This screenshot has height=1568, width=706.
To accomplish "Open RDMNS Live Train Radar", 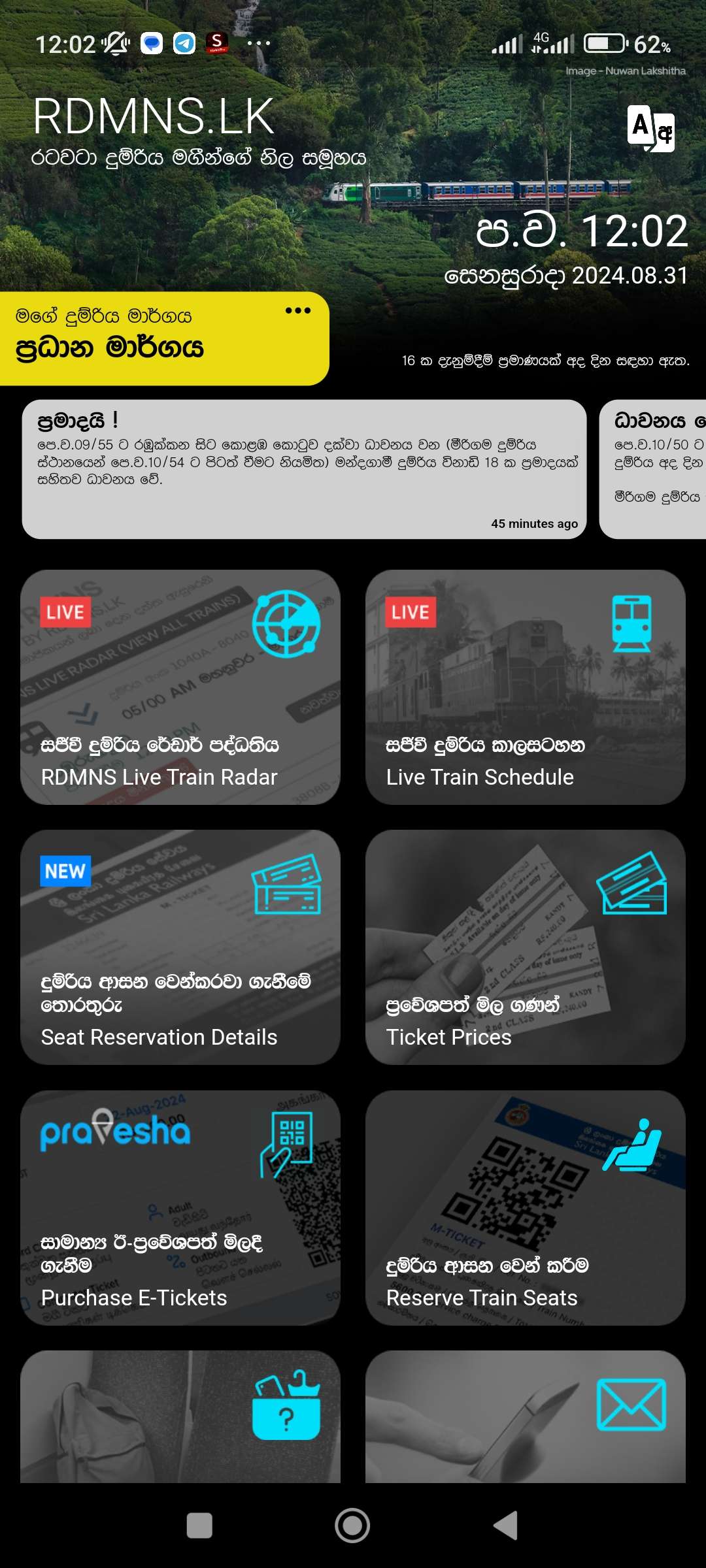I will pyautogui.click(x=180, y=687).
